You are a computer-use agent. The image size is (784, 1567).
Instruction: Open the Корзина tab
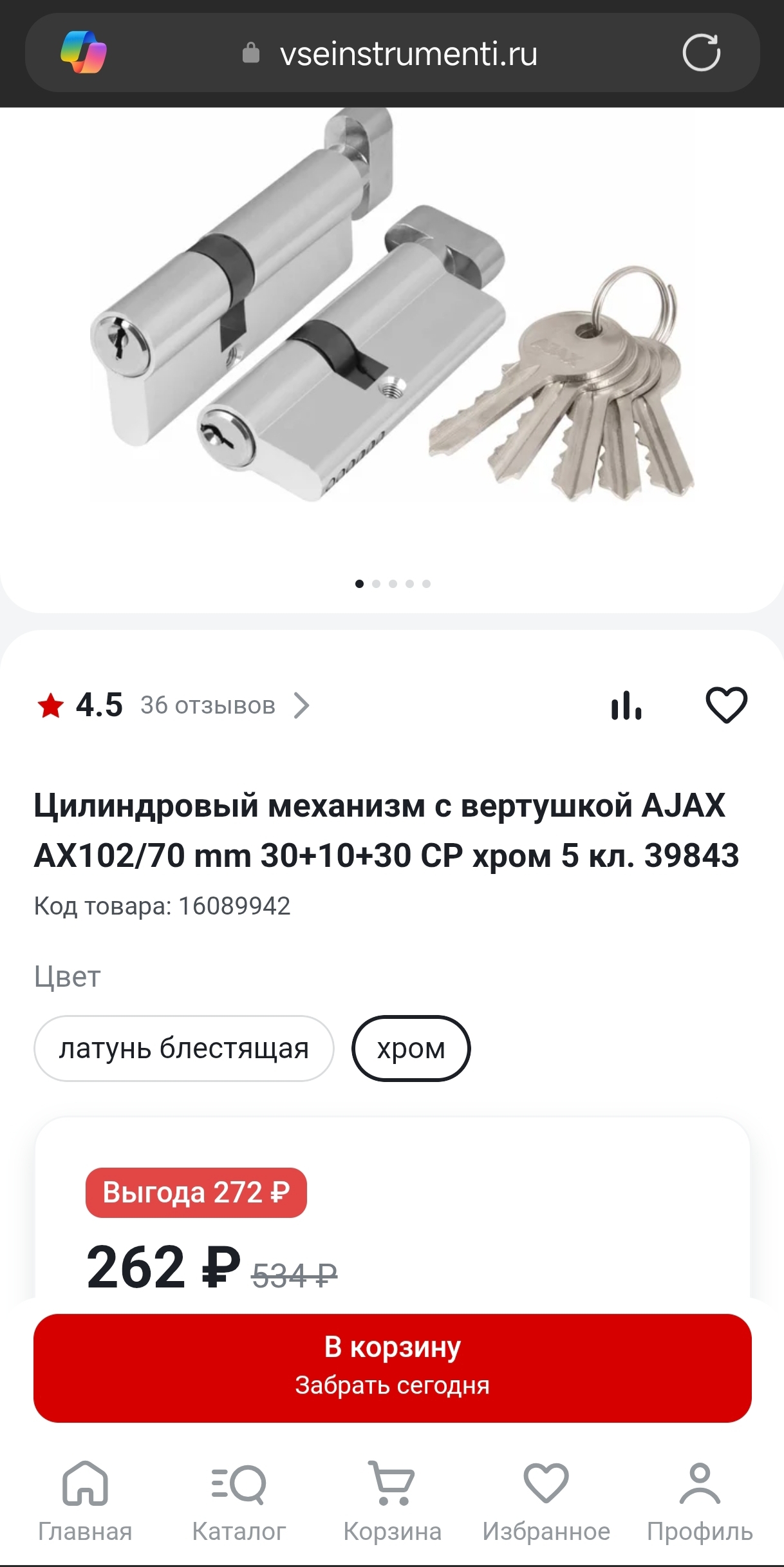click(392, 1502)
